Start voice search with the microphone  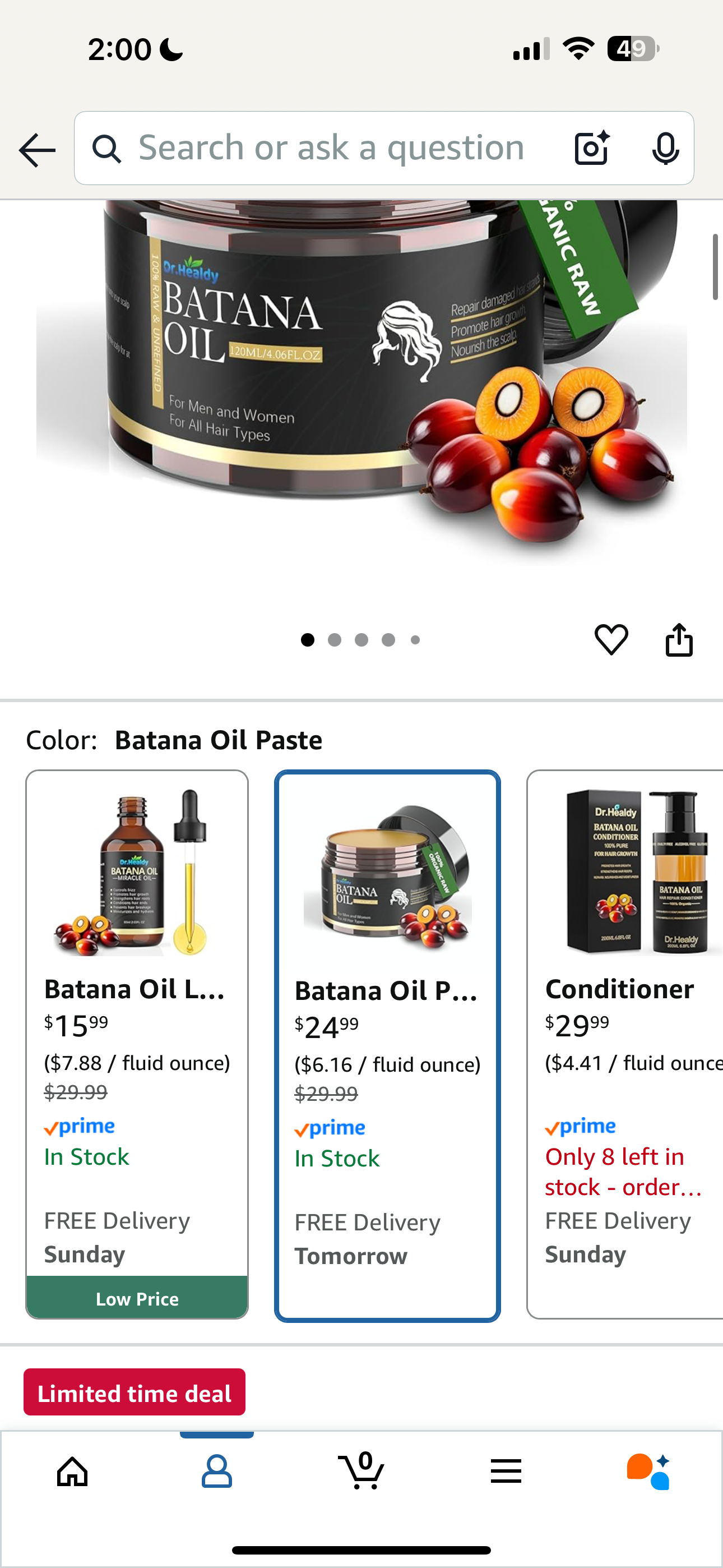(x=665, y=148)
